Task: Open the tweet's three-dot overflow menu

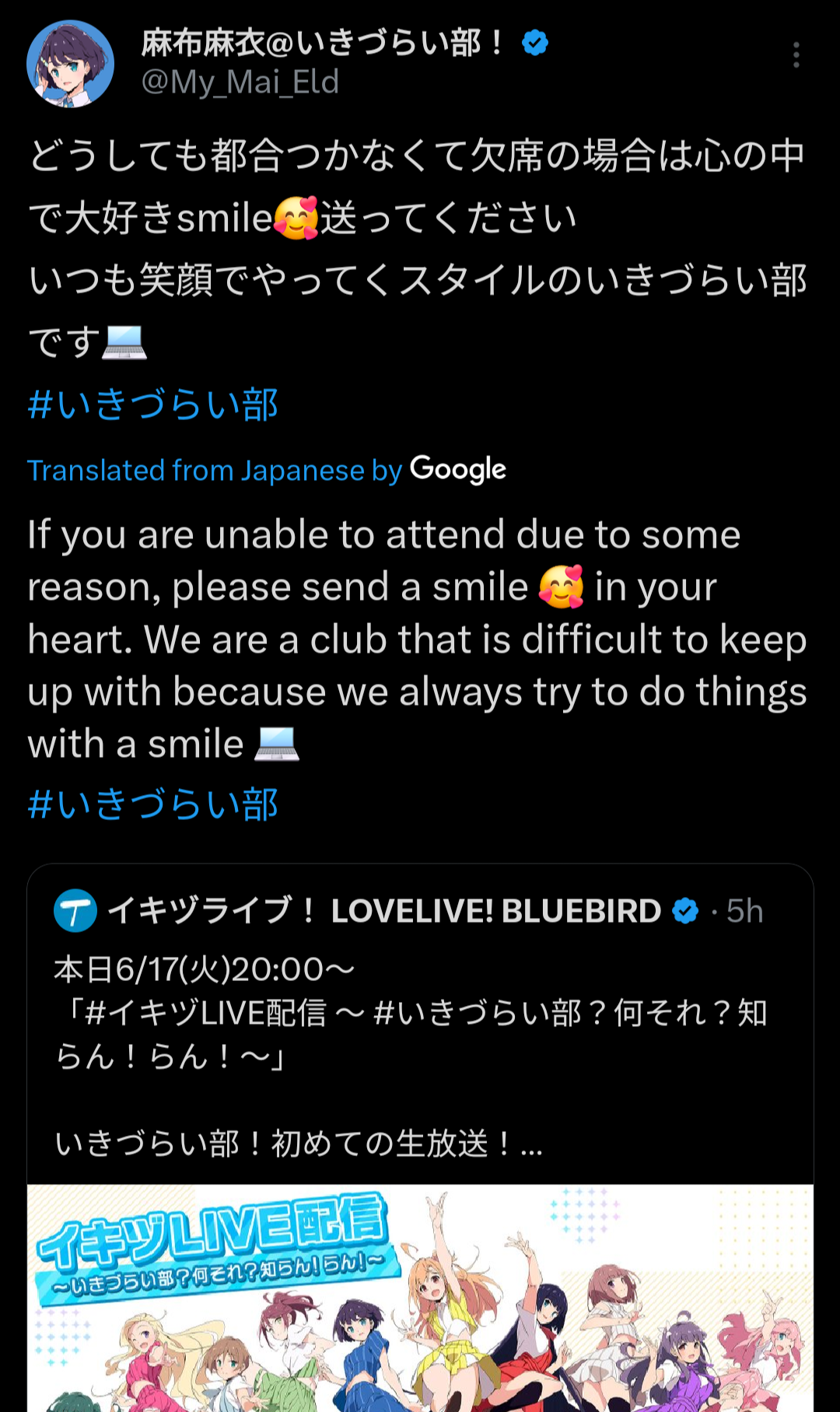Action: [x=796, y=55]
